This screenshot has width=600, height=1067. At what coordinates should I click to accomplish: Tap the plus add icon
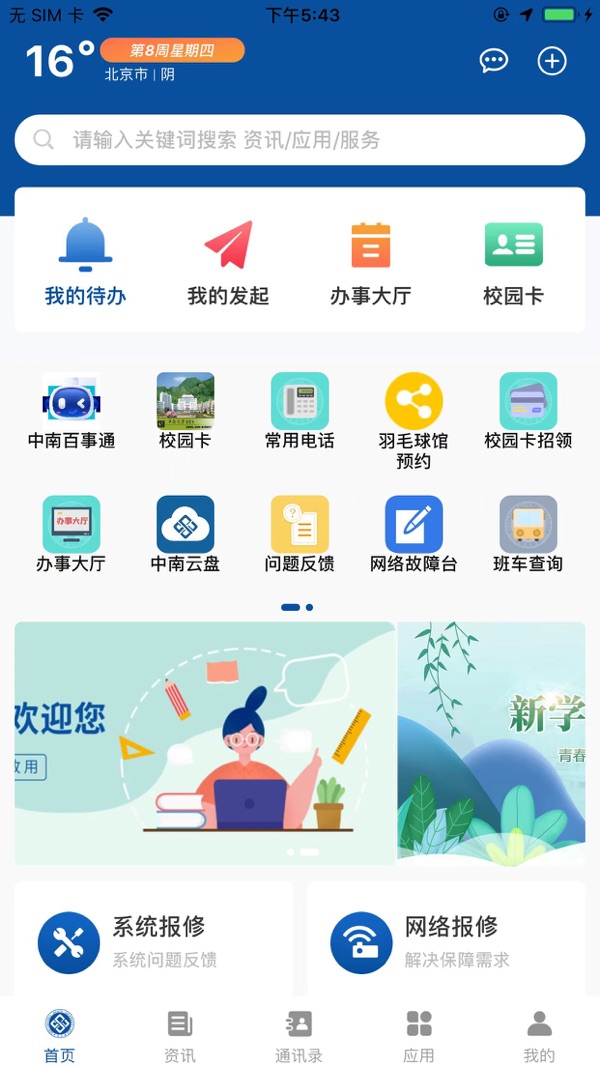tap(552, 61)
